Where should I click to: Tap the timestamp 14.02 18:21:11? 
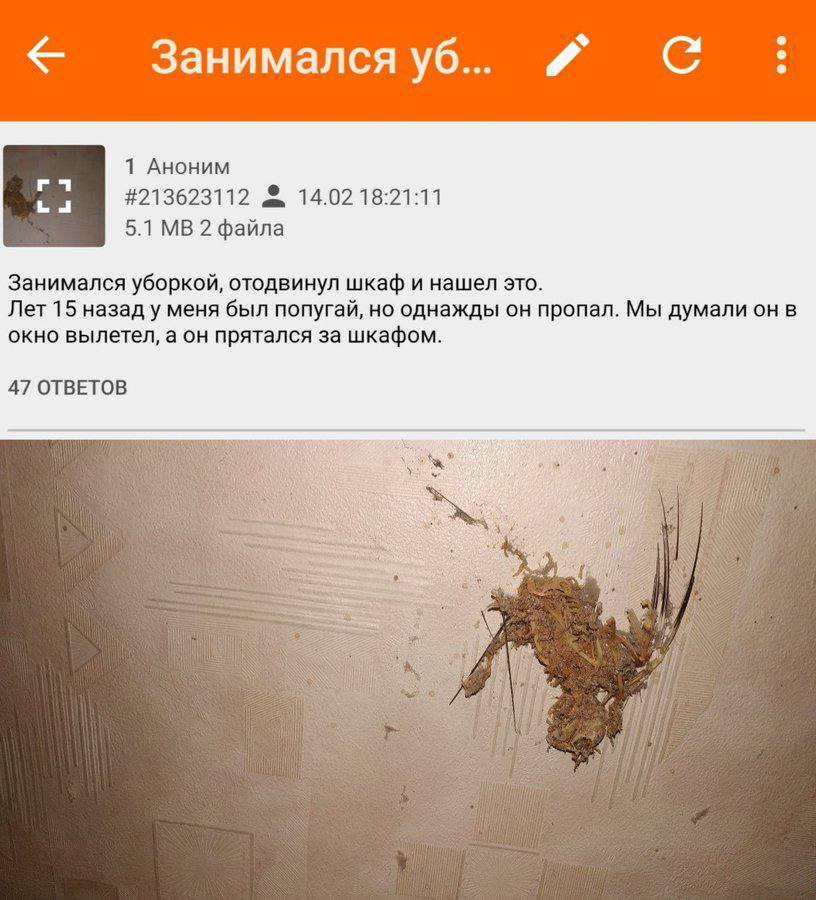[x=372, y=197]
